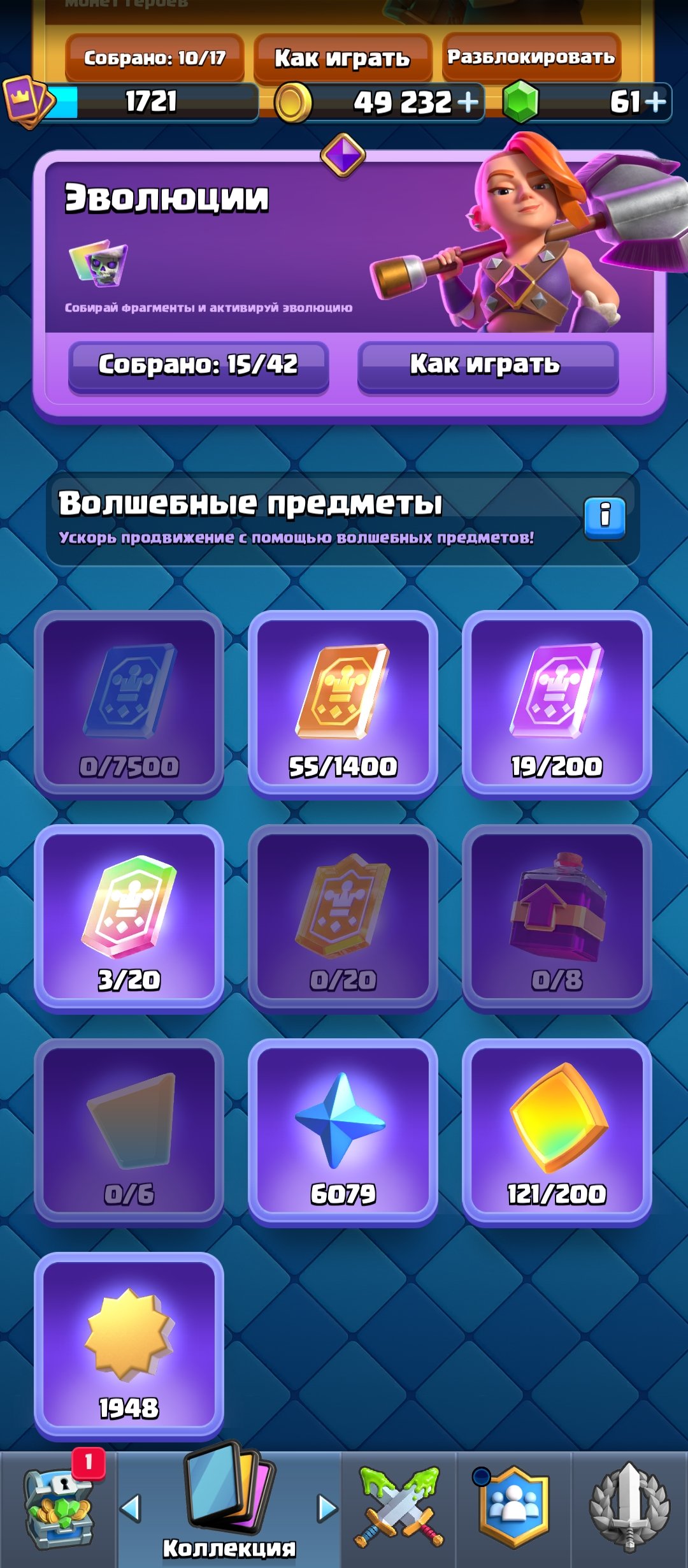688x1568 pixels.
Task: Open the blue star item 6079
Action: click(x=343, y=1132)
